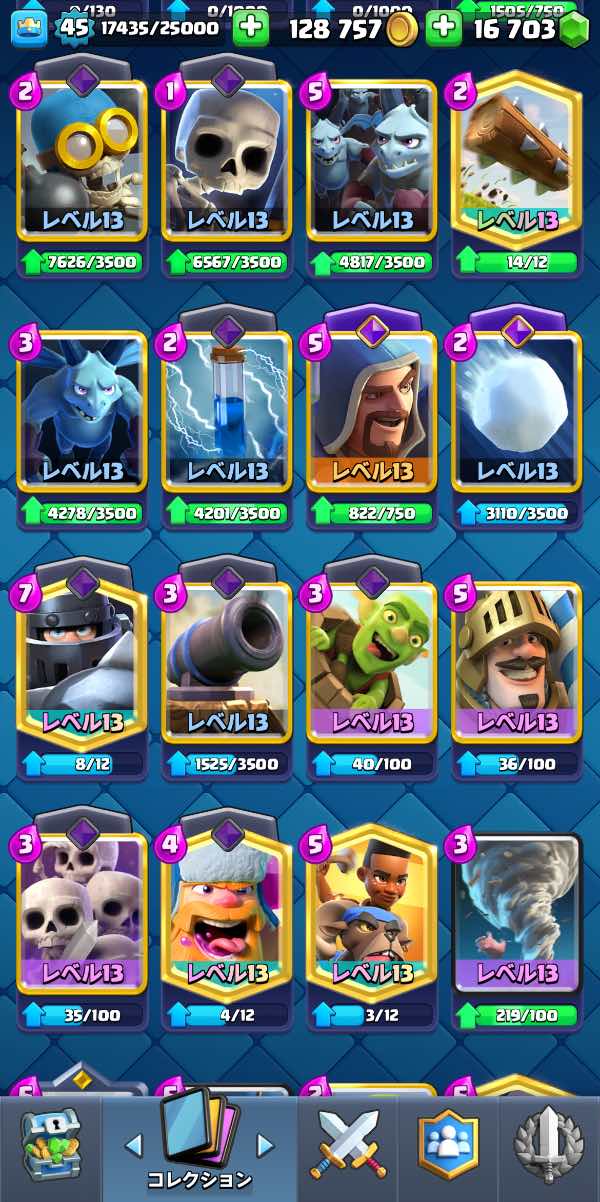
Task: Open the Ram Rider card 3/12
Action: [372, 925]
